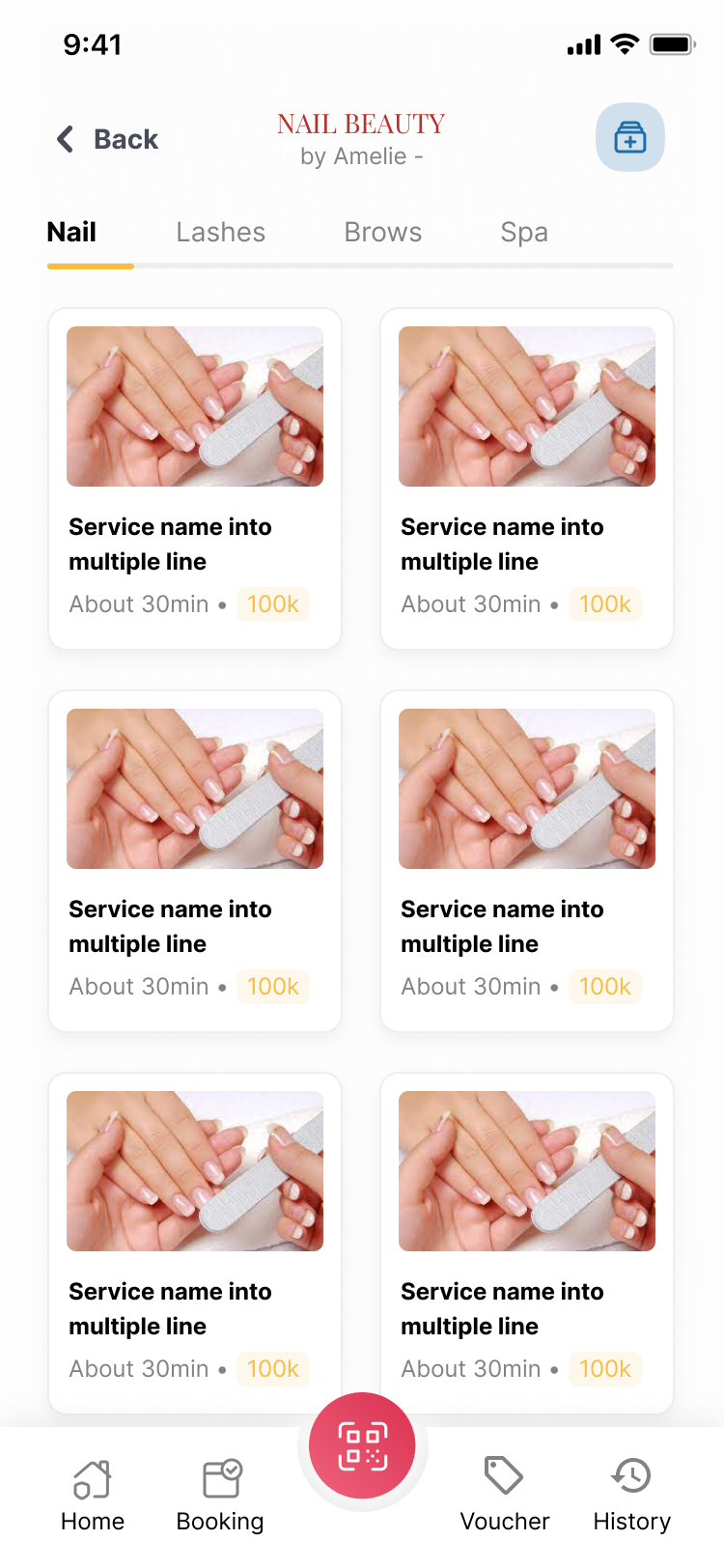
Task: Go to the Booking tab
Action: point(220,1495)
